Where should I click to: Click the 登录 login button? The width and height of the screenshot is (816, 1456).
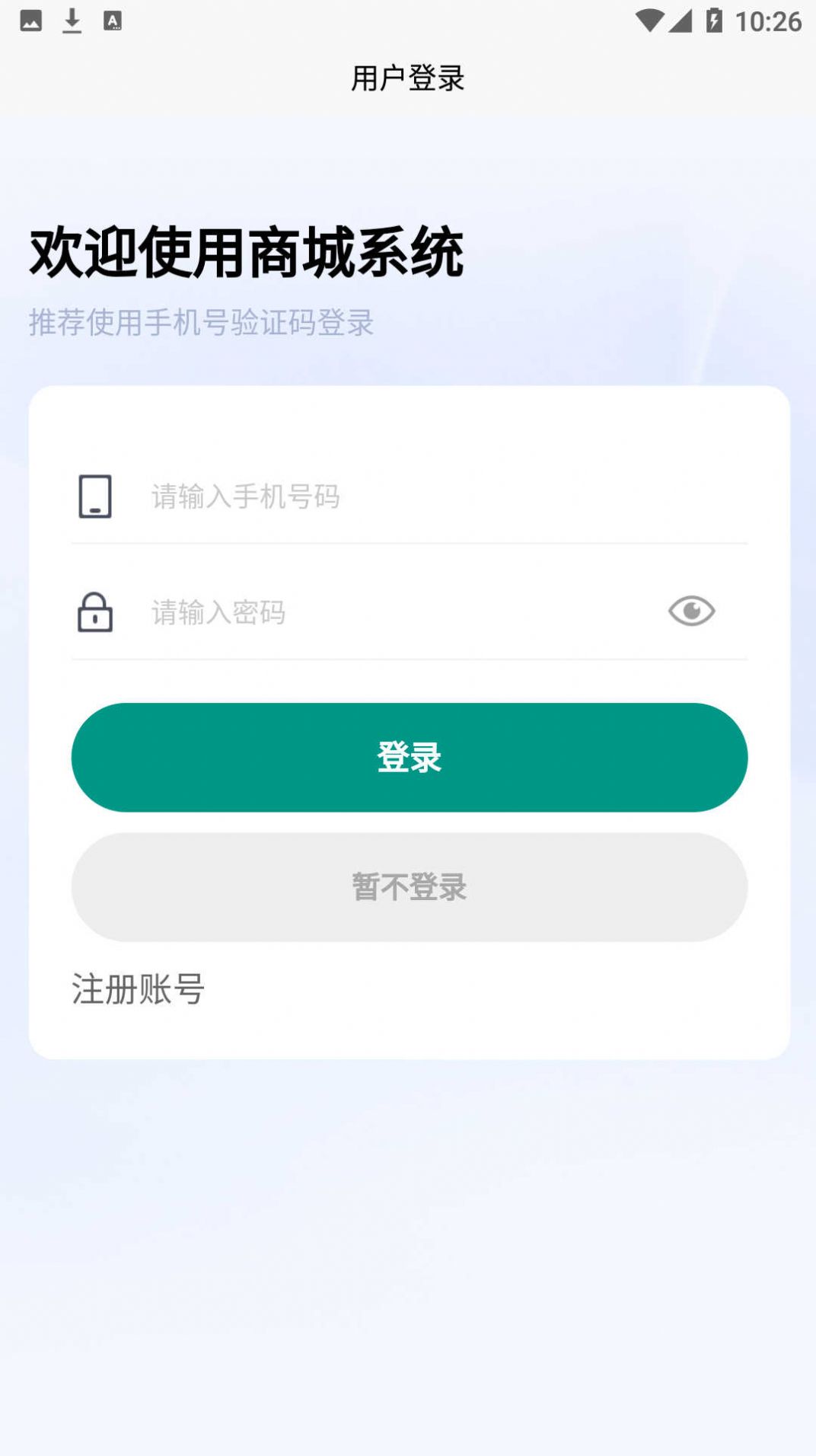408,756
